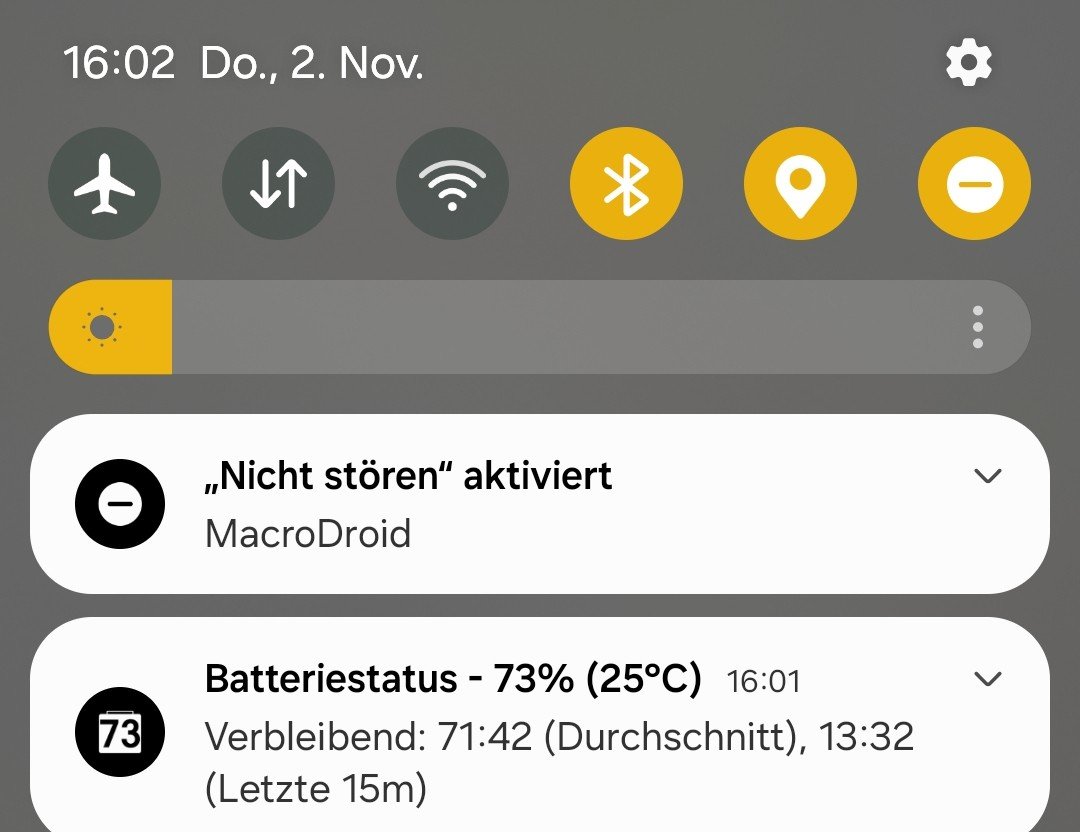Expand the Batteriestatus notification chevron
This screenshot has width=1080, height=832.
987,680
